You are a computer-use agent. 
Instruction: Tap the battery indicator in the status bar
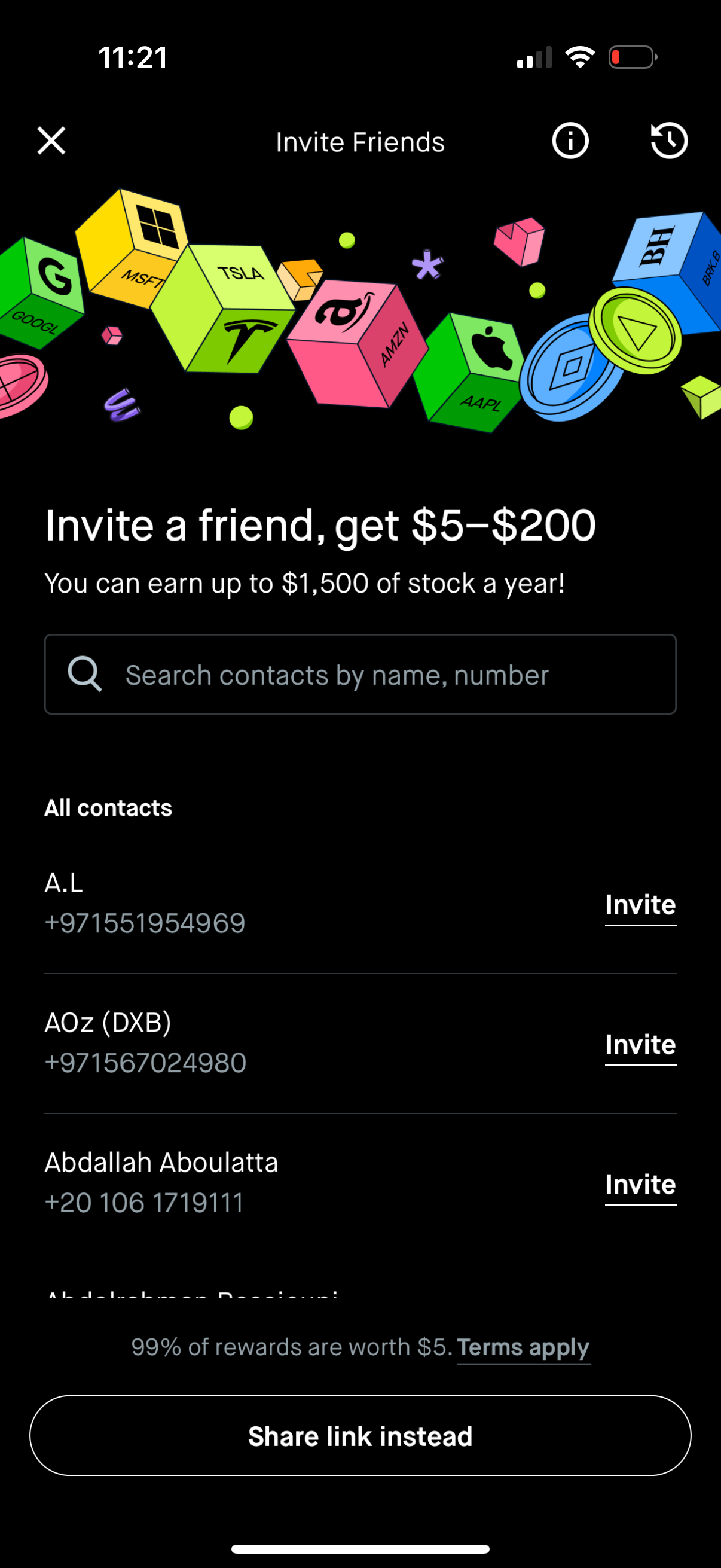tap(631, 57)
